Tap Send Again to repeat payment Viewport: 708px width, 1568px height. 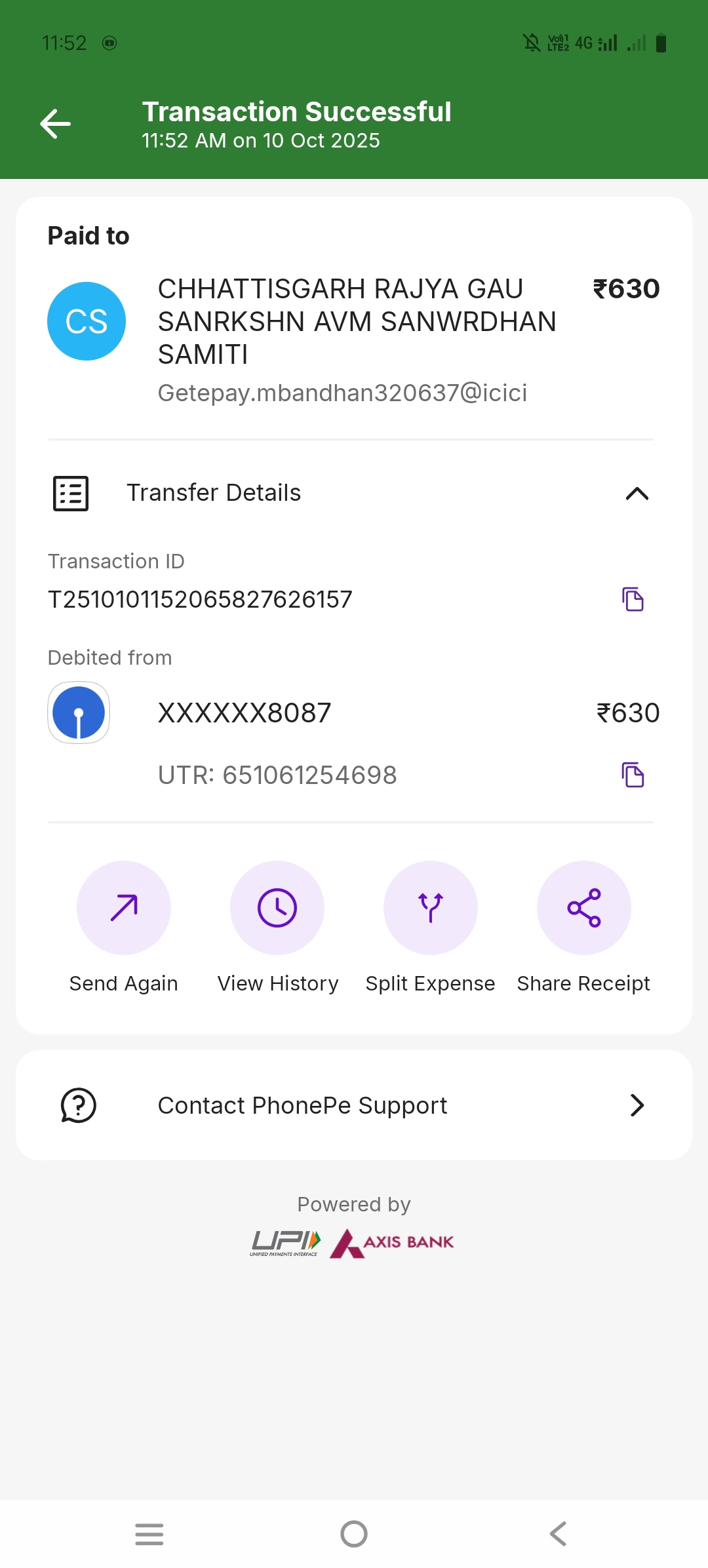click(x=124, y=908)
